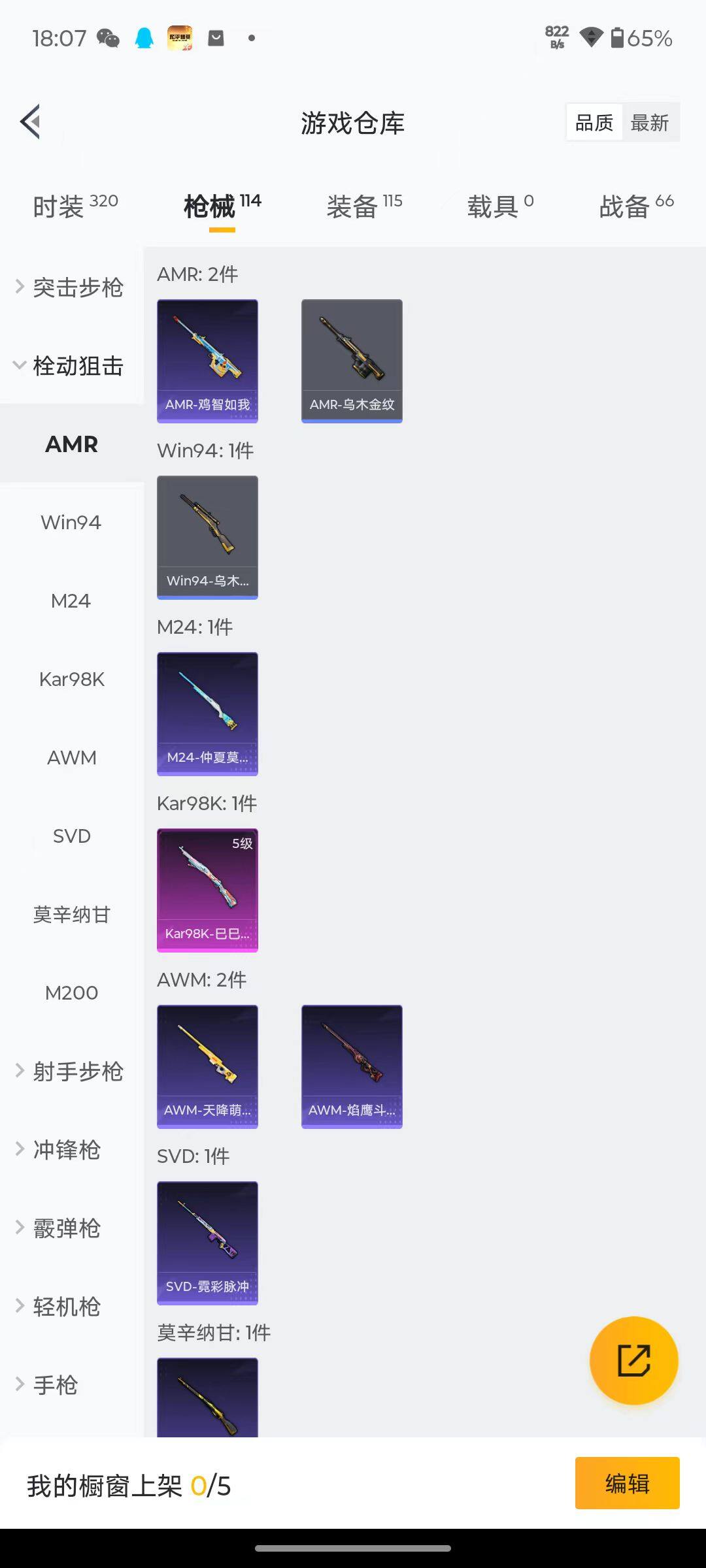Click 我的橱窗上架 0/5 text
The width and height of the screenshot is (706, 1568).
coord(131,1483)
